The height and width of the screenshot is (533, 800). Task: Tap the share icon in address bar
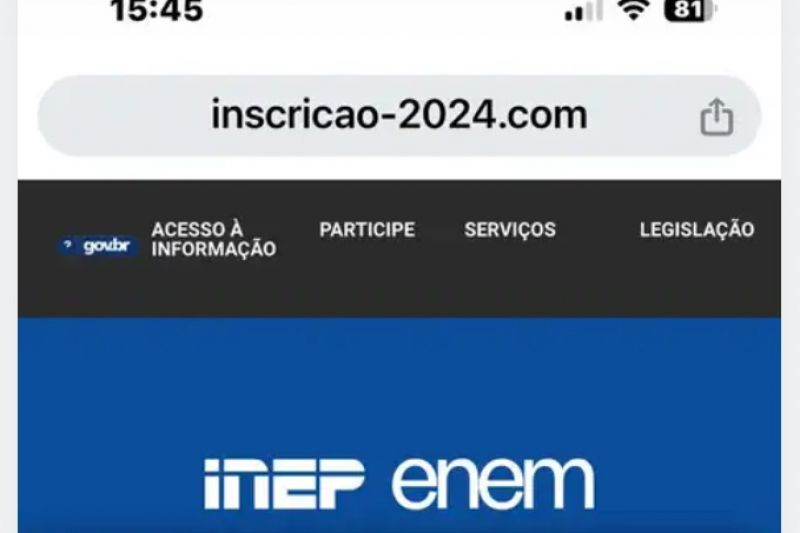point(716,118)
